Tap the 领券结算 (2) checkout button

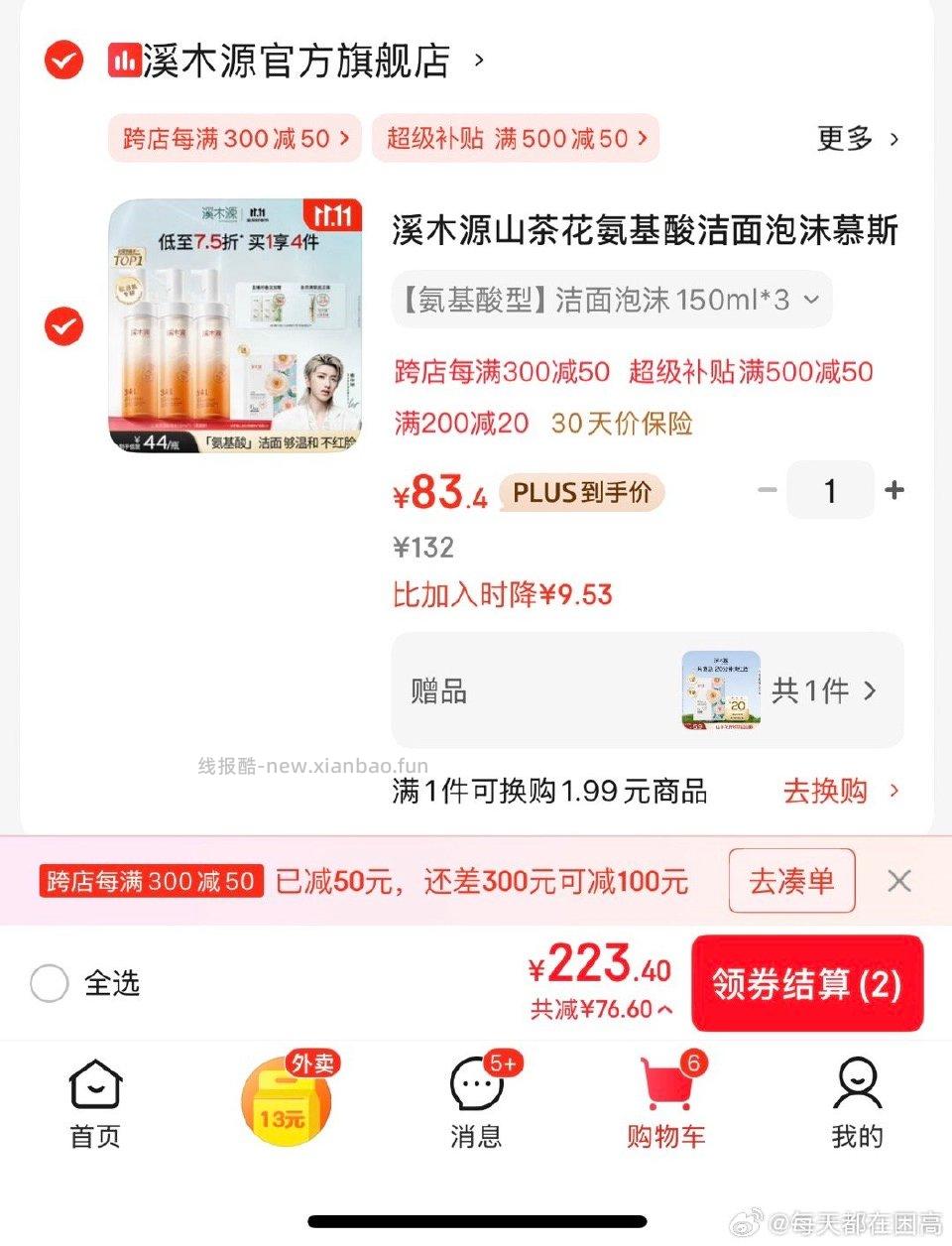click(808, 983)
